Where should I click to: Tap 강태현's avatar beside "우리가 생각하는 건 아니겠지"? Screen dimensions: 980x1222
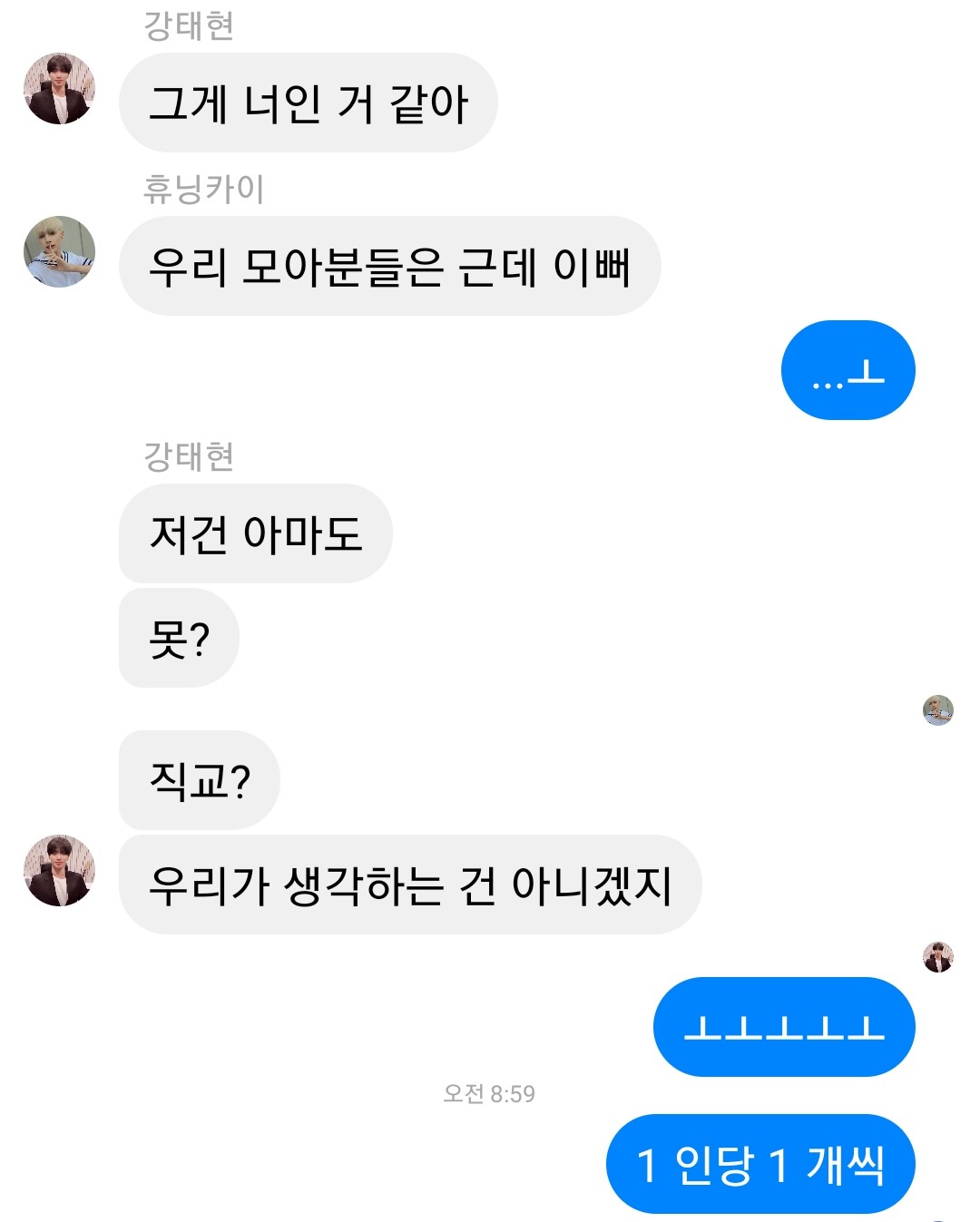[59, 871]
